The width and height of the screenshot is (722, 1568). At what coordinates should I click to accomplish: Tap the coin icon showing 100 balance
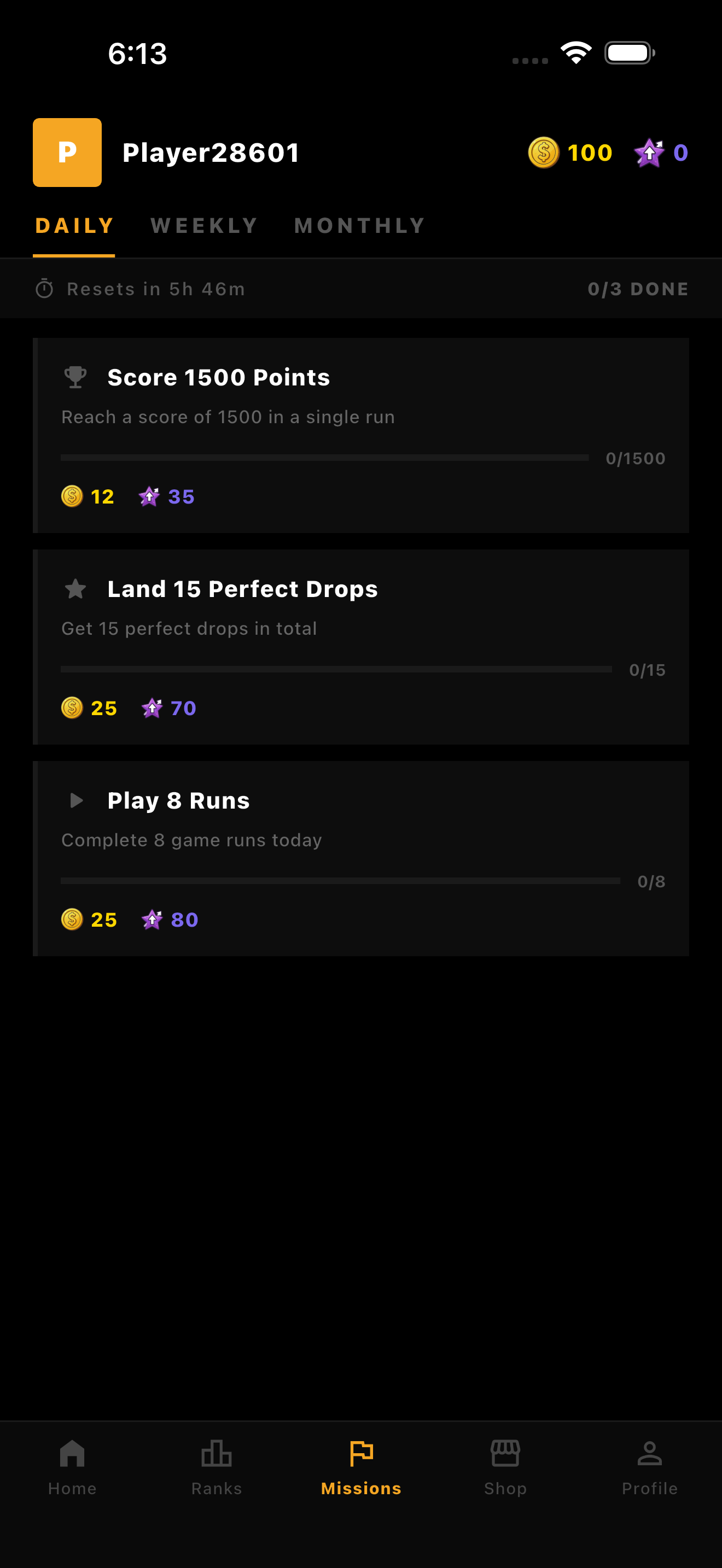545,153
